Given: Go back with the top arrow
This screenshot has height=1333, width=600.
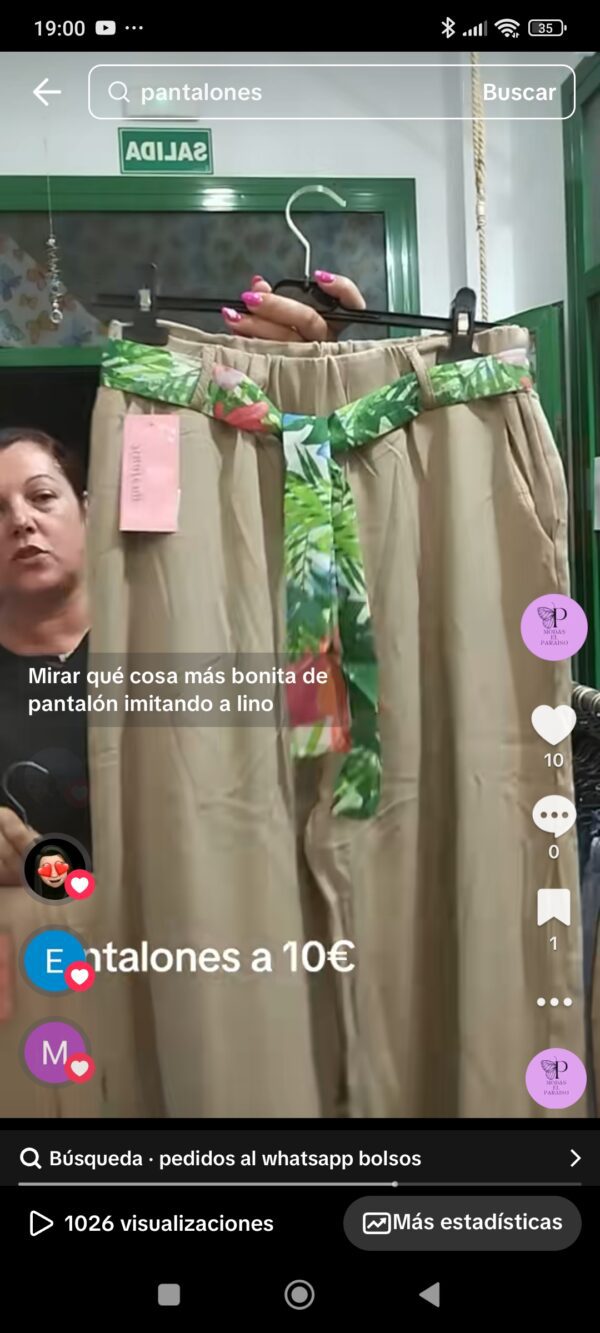Looking at the screenshot, I should (46, 92).
